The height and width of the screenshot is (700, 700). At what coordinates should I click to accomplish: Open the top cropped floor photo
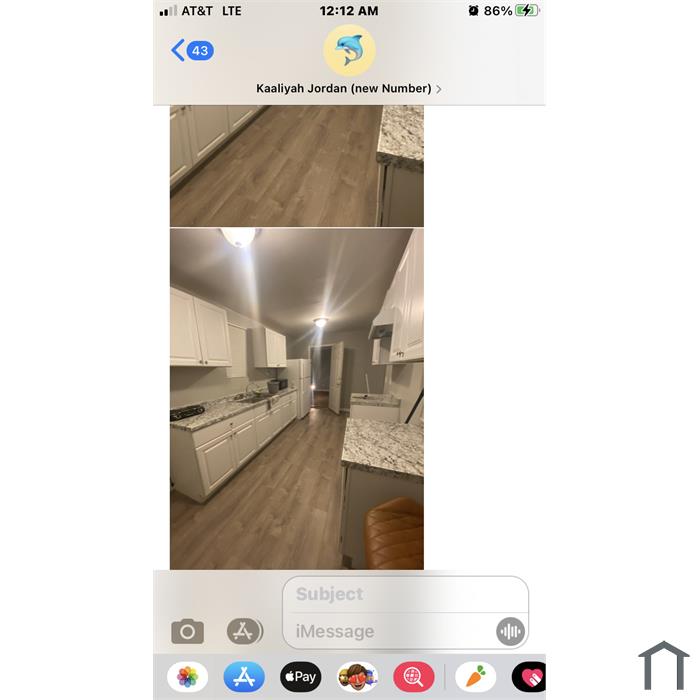click(x=296, y=165)
